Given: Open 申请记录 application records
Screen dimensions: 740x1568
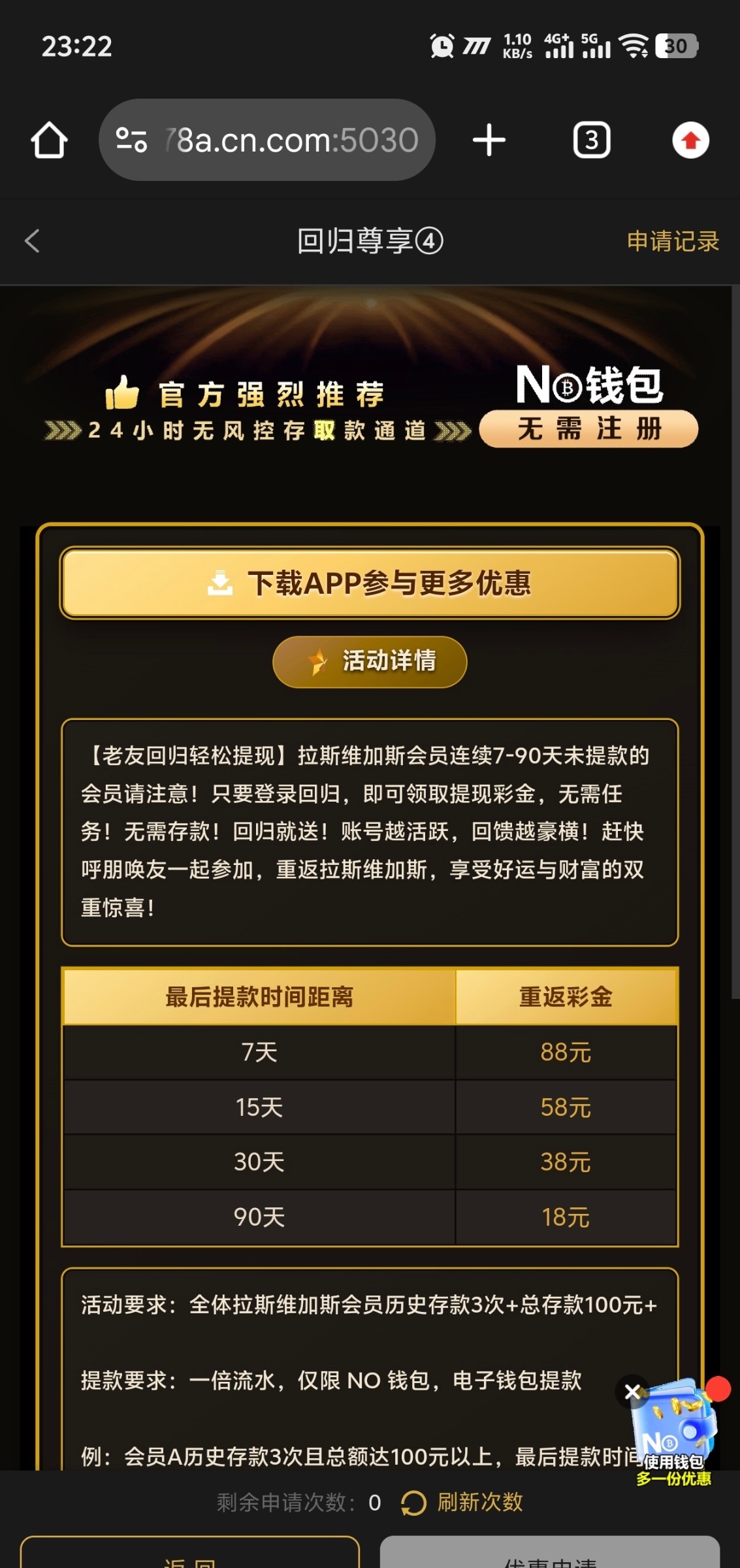Looking at the screenshot, I should (x=672, y=241).
